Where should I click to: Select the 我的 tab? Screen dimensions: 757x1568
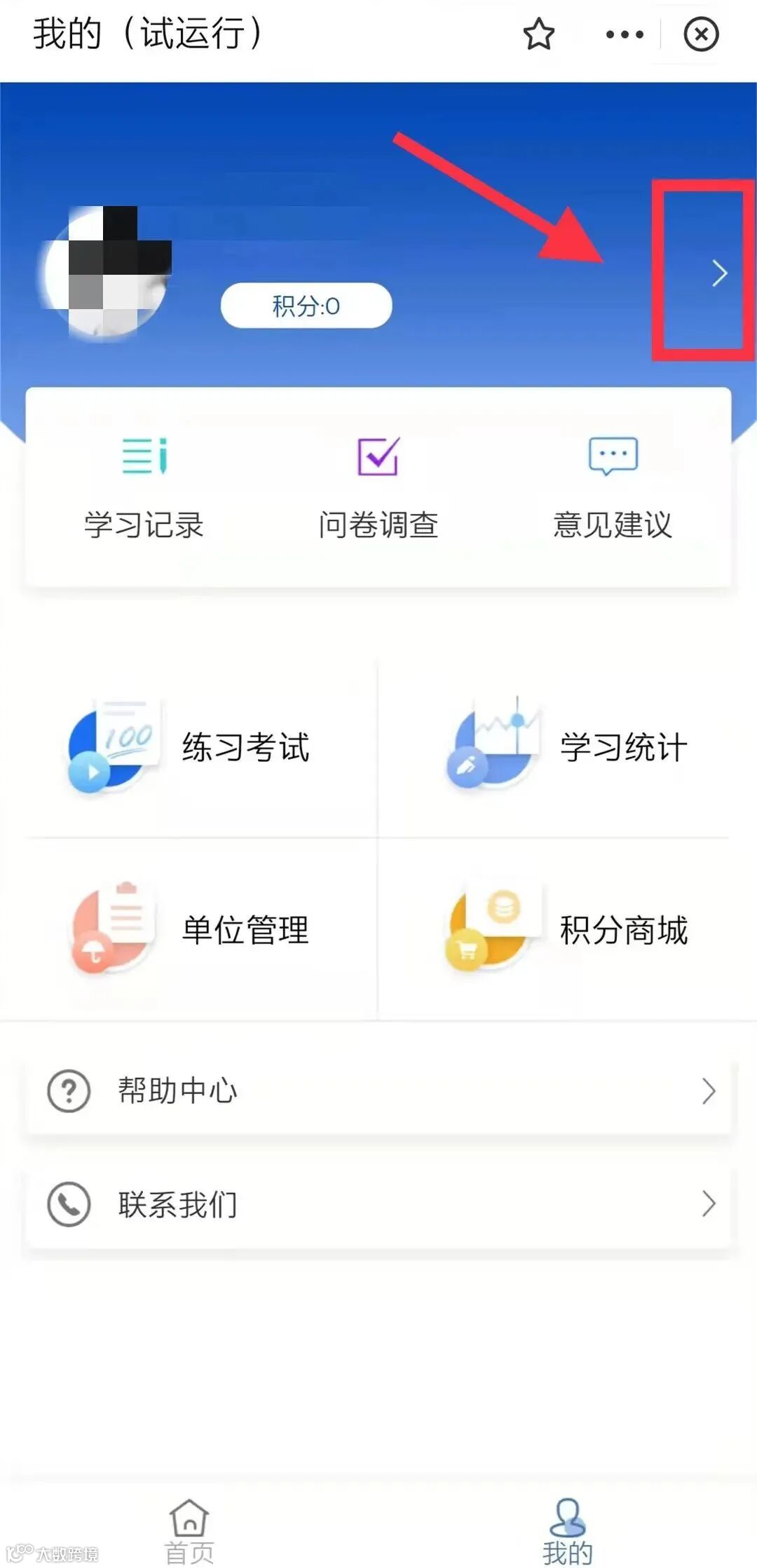point(568,1532)
